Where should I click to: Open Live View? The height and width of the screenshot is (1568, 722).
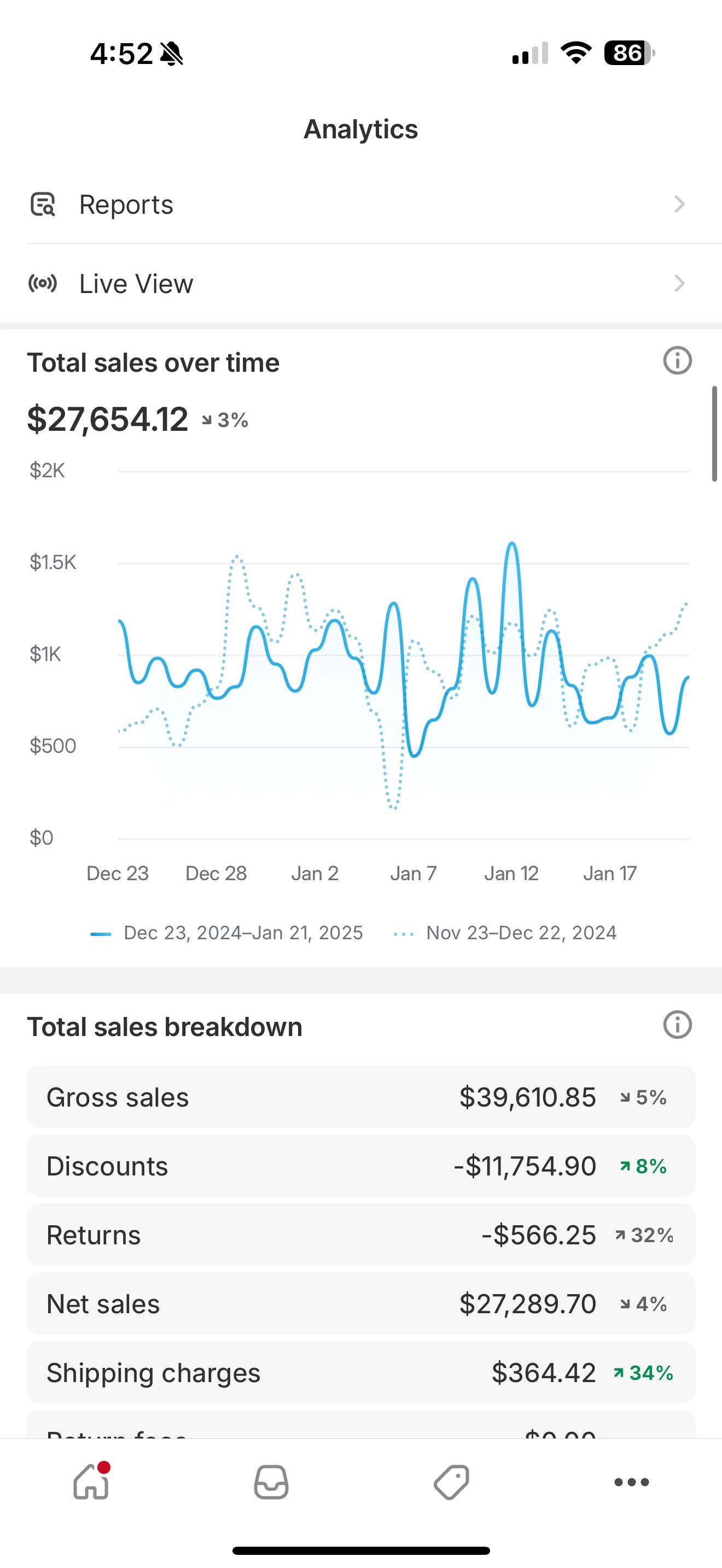[360, 284]
